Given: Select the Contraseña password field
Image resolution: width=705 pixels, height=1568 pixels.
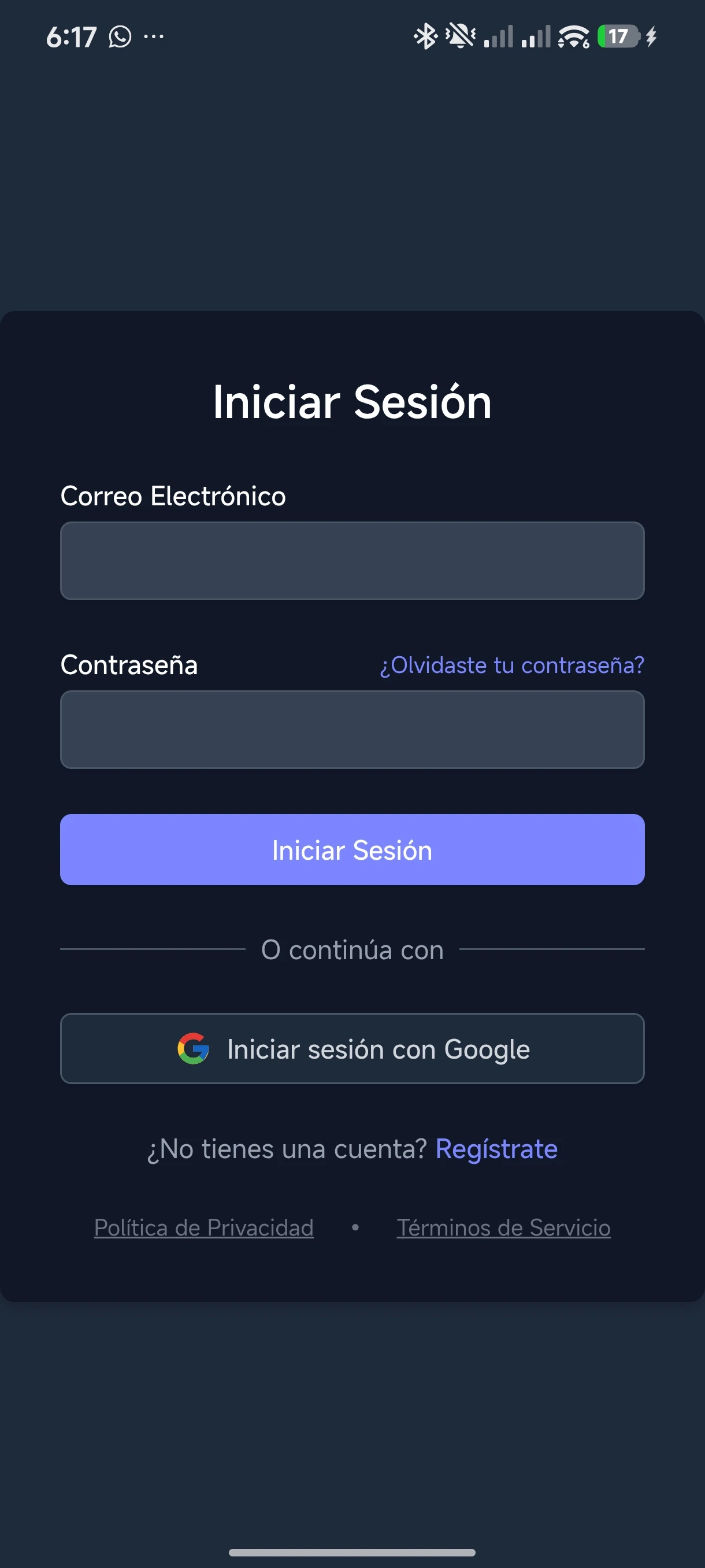Looking at the screenshot, I should [x=352, y=729].
